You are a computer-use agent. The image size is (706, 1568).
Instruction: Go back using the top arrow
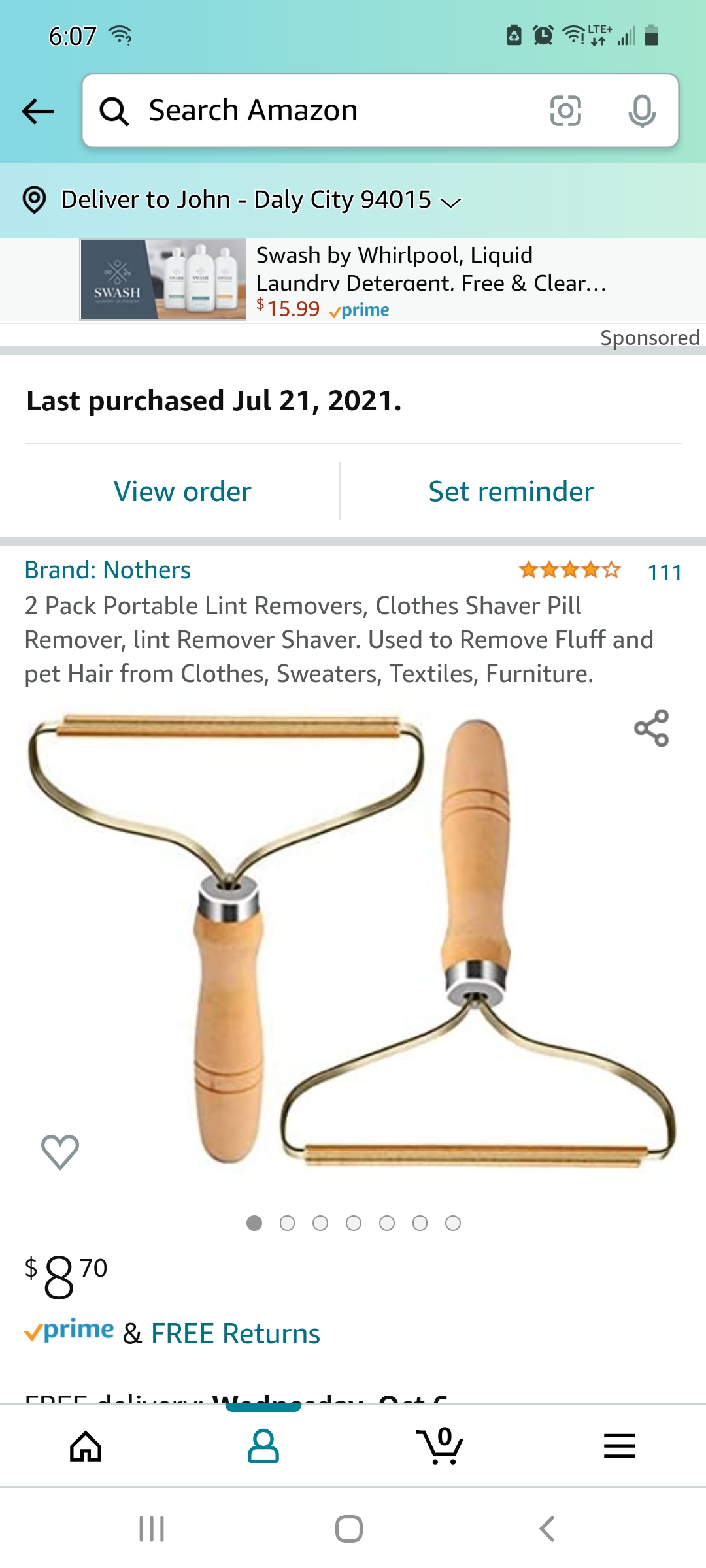click(38, 111)
